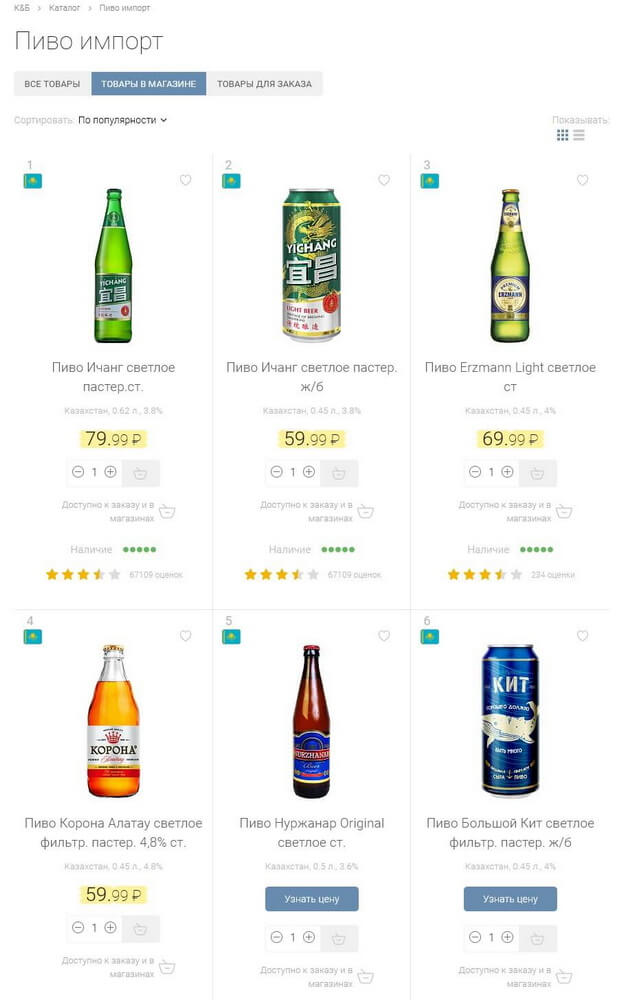Expand the По популярности sort dropdown
Screen dimensions: 623x1000
122,120
